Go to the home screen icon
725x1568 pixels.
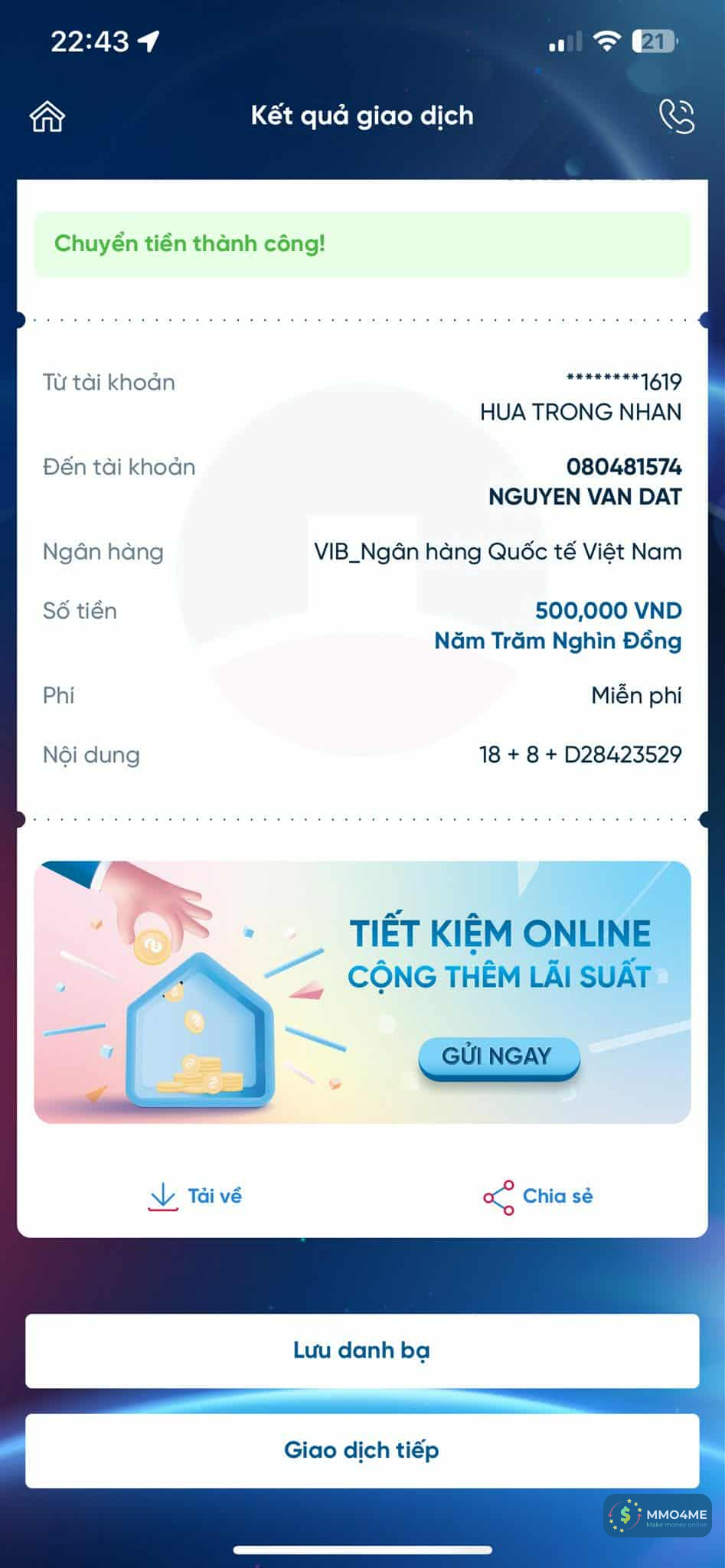[x=47, y=116]
